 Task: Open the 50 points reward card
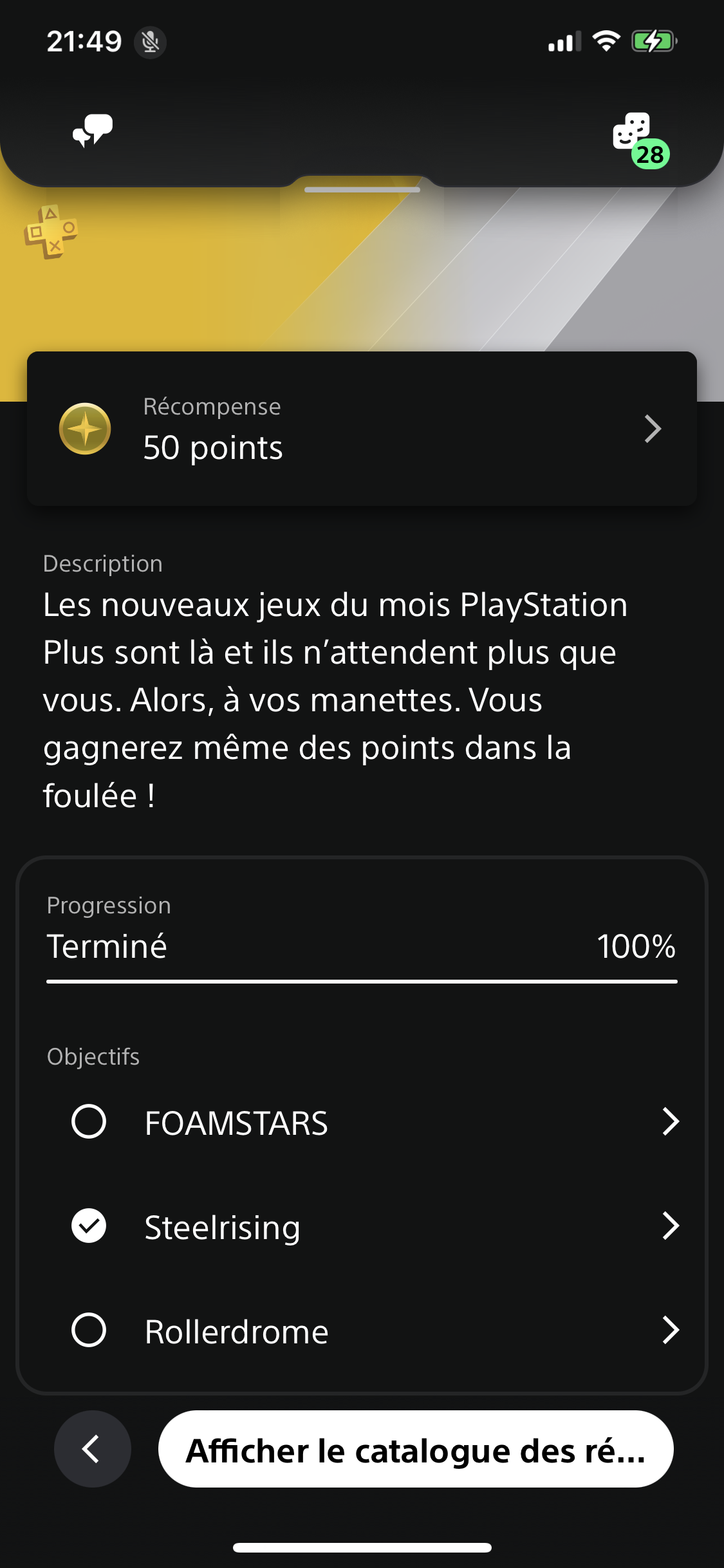tap(362, 429)
